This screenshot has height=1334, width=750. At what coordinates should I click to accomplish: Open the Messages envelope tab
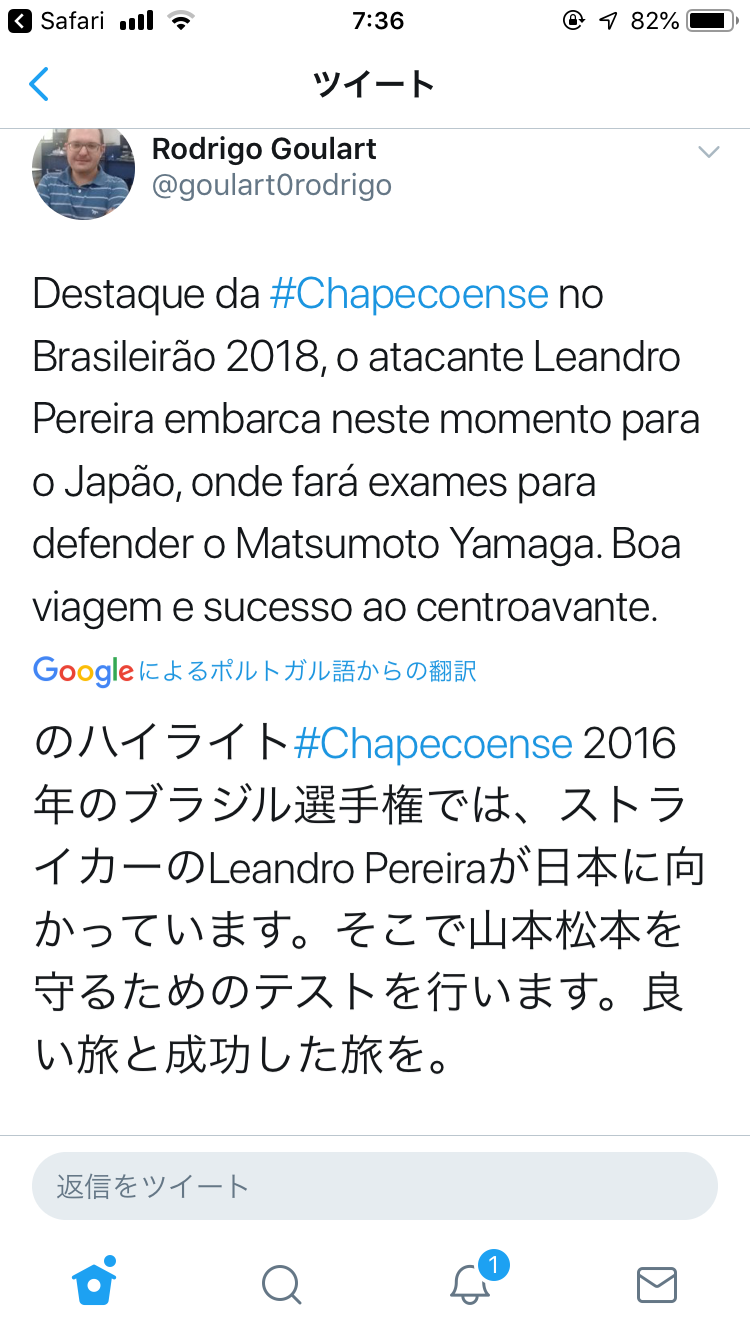[x=657, y=1284]
